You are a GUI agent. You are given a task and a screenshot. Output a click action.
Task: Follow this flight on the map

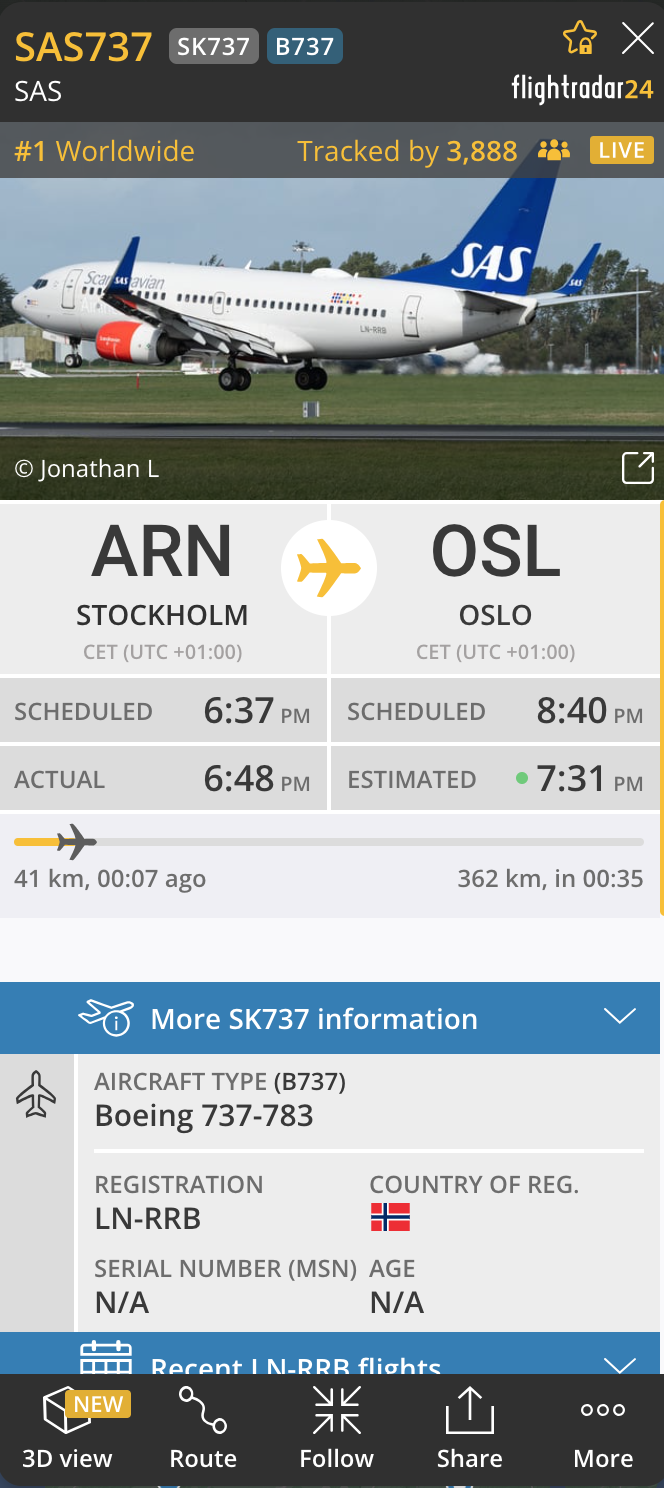pyautogui.click(x=337, y=1430)
